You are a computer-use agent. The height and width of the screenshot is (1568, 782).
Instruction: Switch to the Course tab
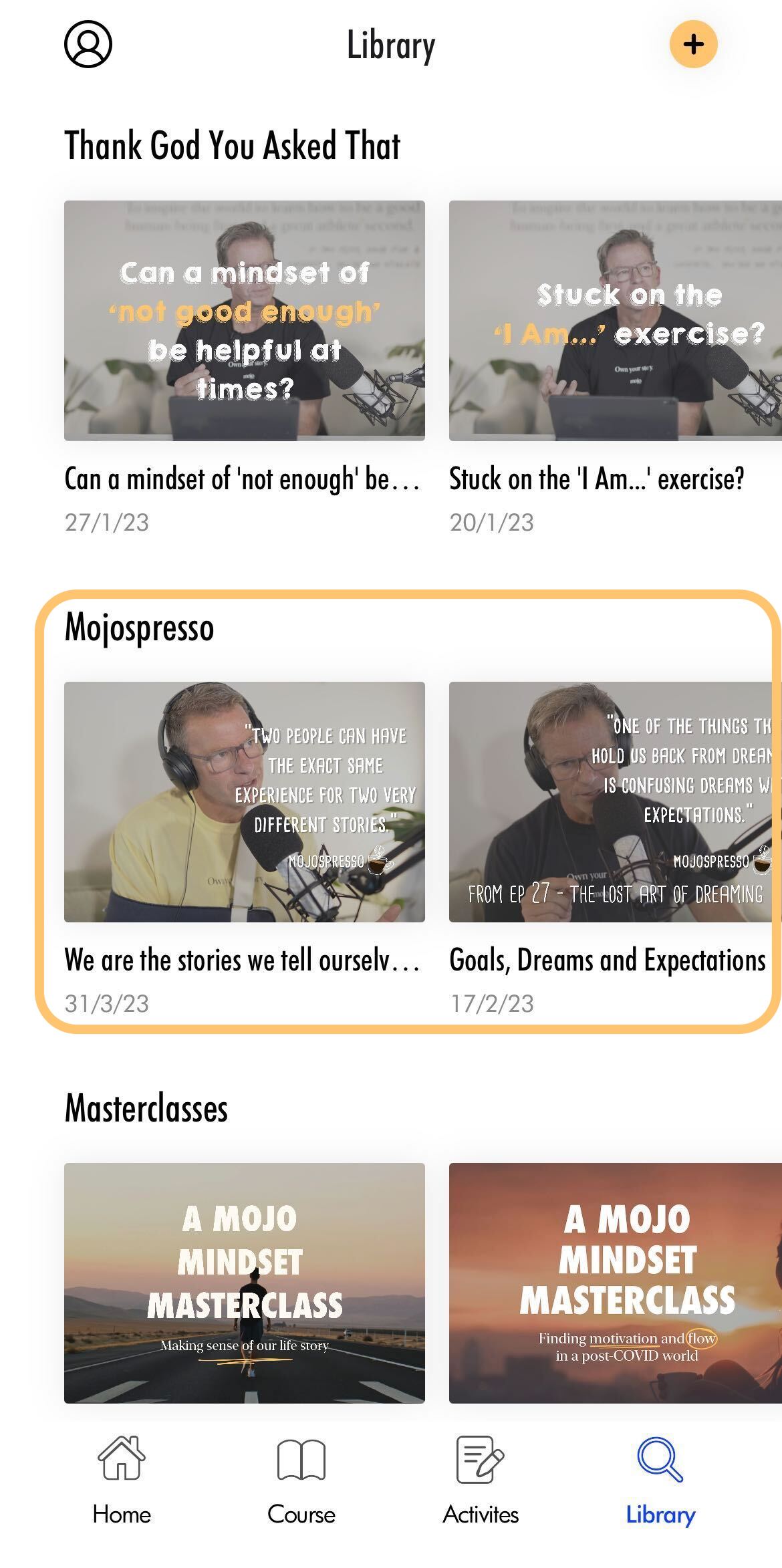coord(301,1480)
